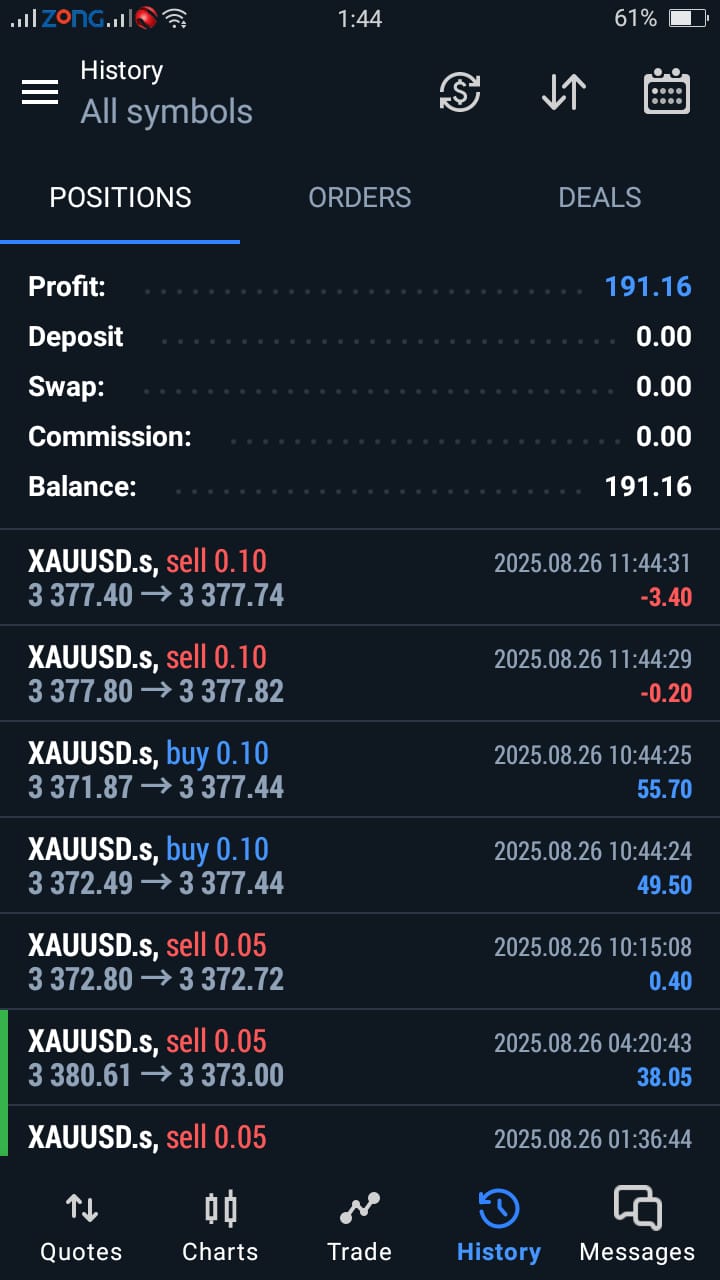
Task: Open the Trade tab
Action: pos(359,1226)
